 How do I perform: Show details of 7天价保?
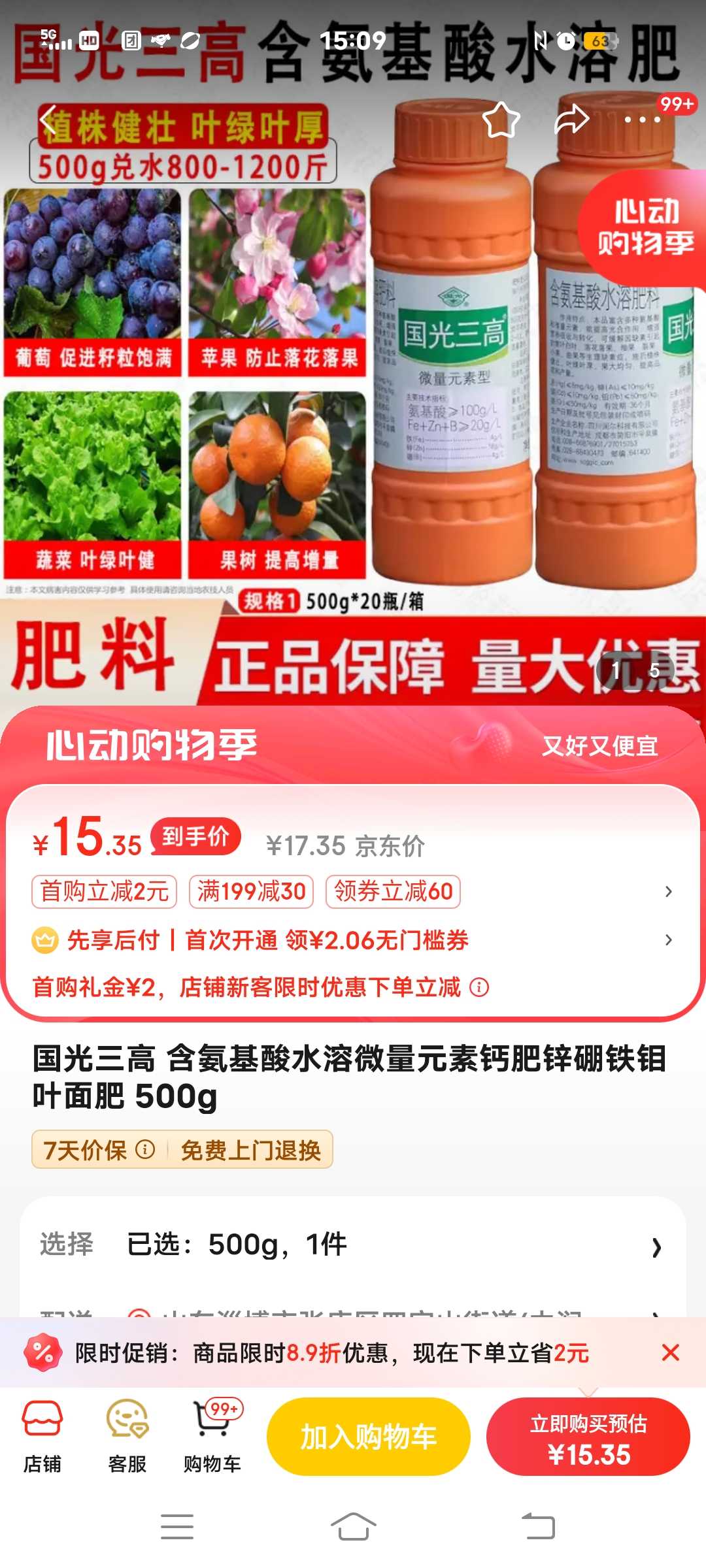coord(145,1149)
